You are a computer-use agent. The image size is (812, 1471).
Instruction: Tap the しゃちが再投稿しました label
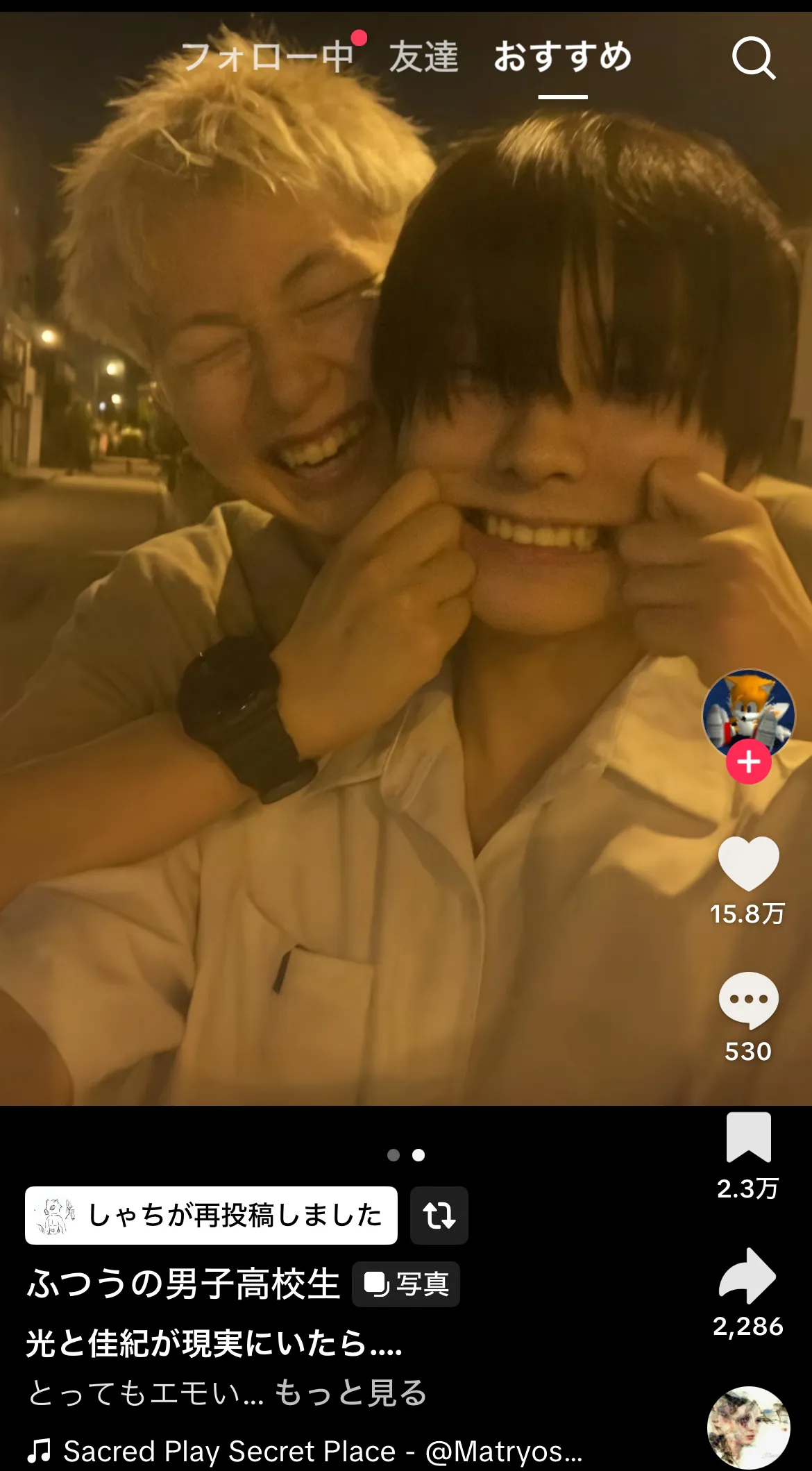coord(211,1216)
